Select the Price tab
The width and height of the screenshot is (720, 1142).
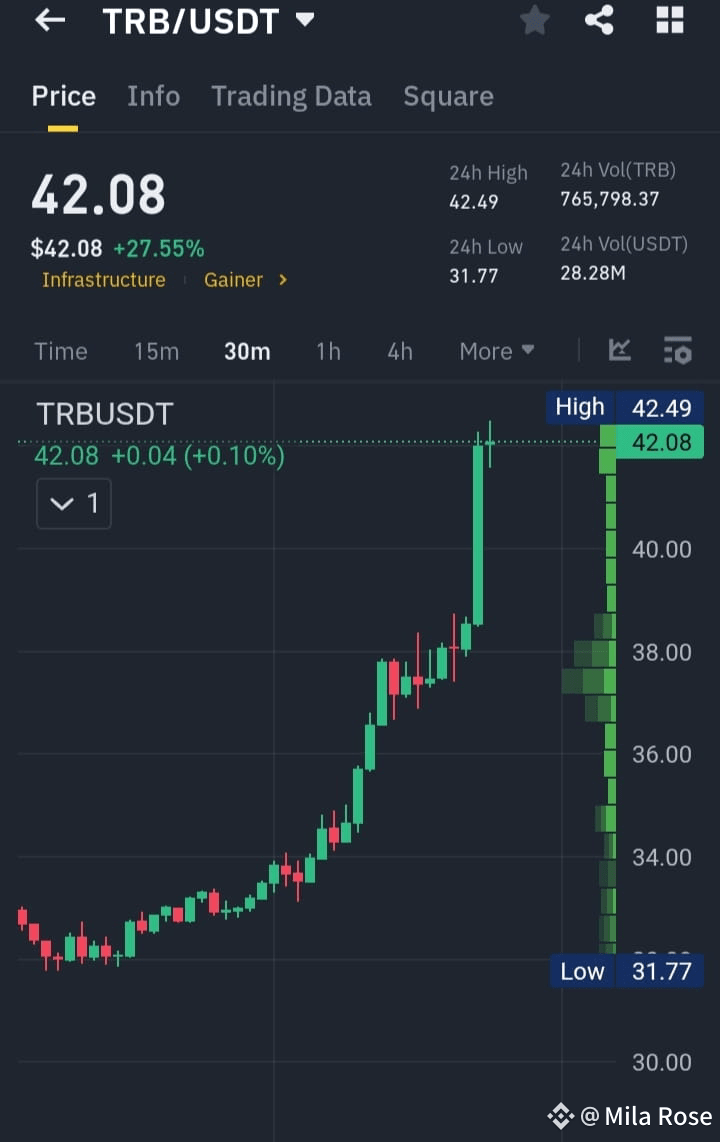click(x=63, y=96)
